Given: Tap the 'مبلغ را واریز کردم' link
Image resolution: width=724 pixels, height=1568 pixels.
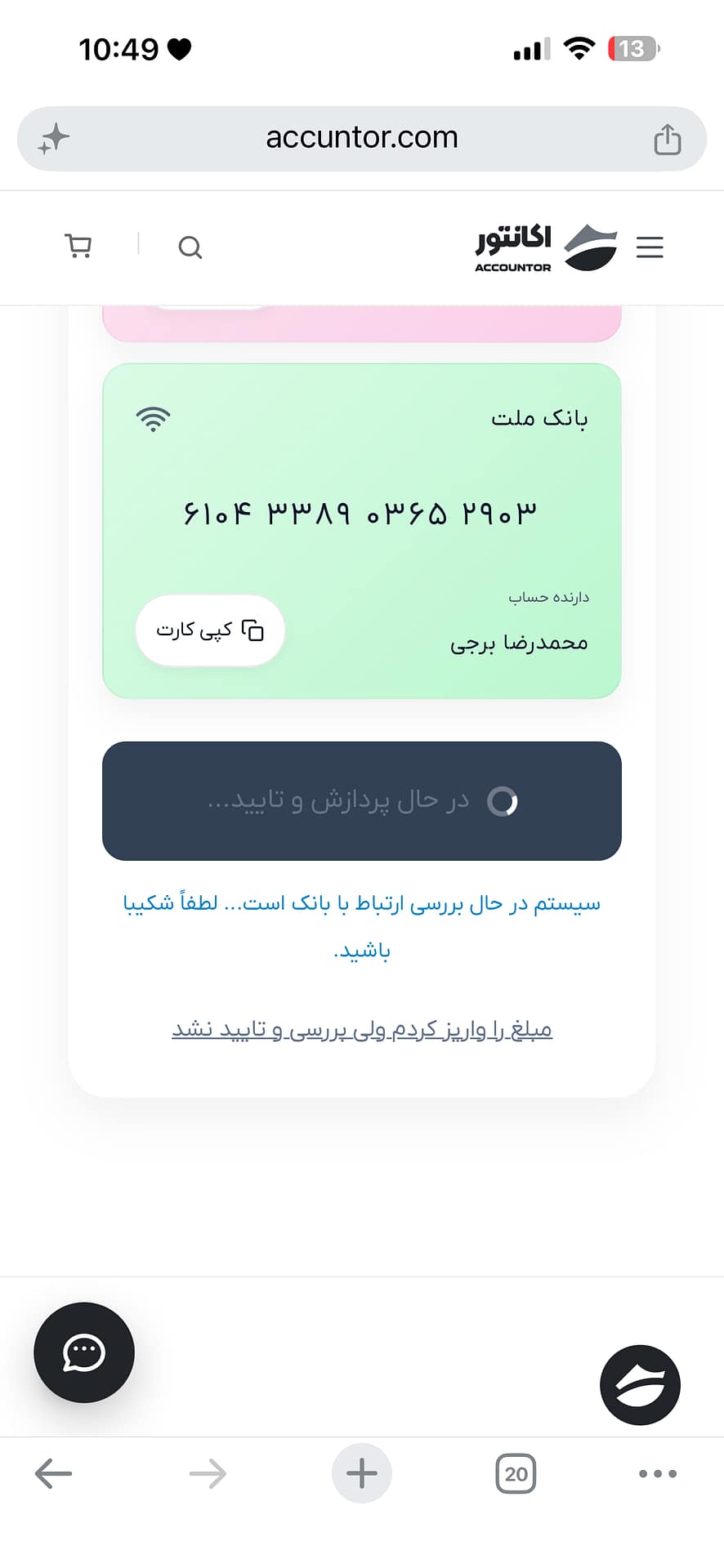Looking at the screenshot, I should click(x=362, y=1029).
